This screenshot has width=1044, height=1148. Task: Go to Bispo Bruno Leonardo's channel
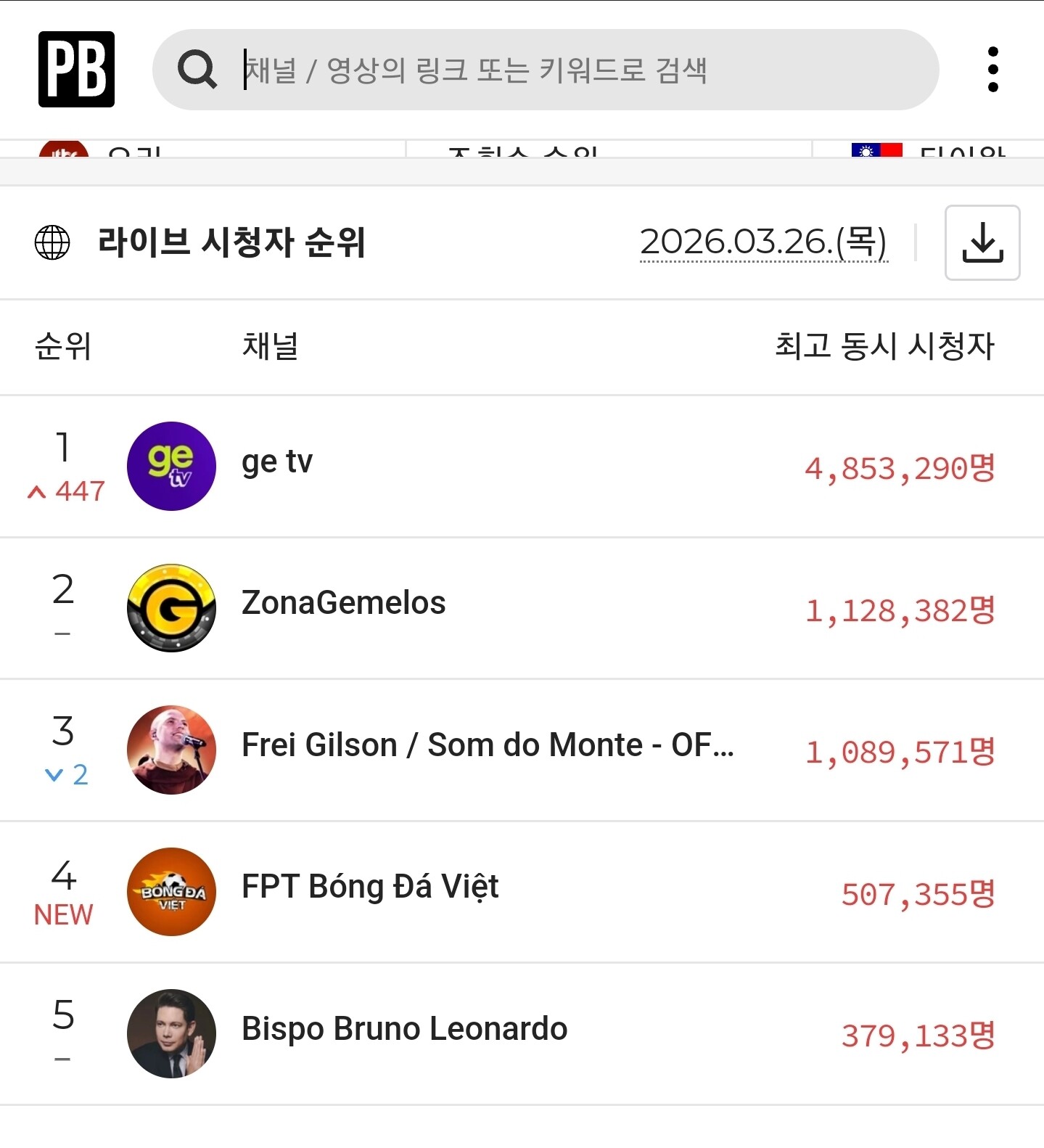pos(404,1030)
